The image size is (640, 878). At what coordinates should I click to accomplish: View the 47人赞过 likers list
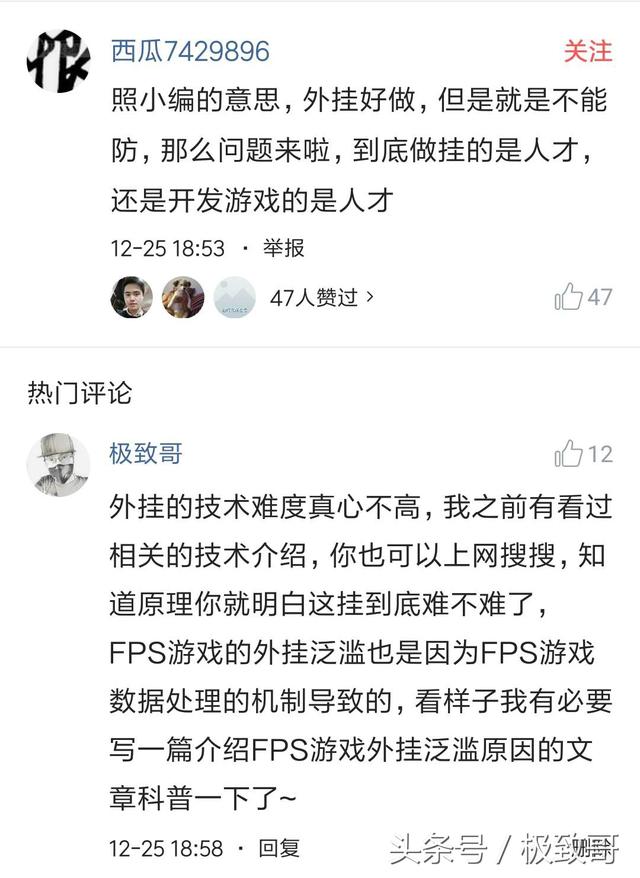tap(321, 297)
